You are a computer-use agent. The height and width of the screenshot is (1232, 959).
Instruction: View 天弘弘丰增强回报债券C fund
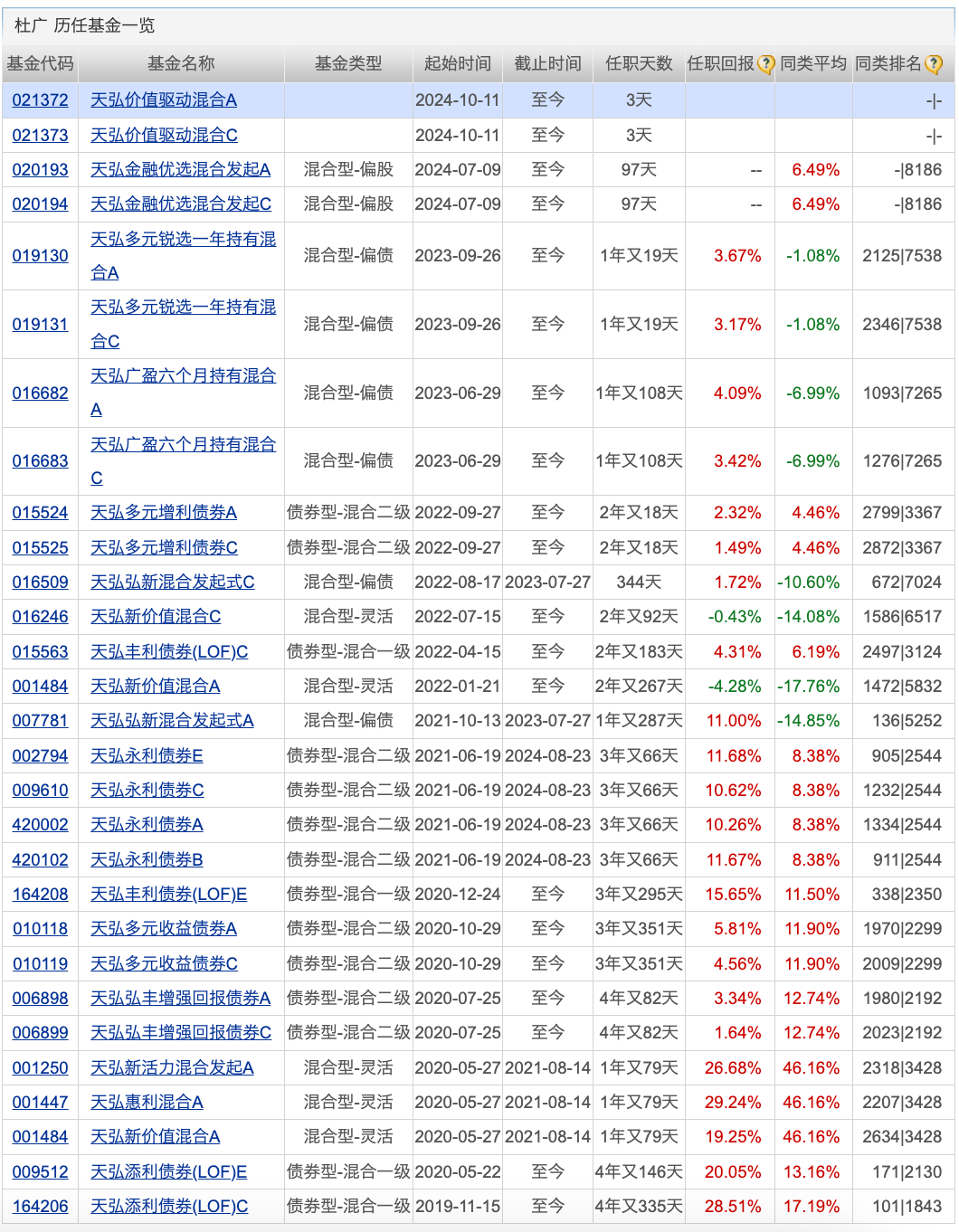180,1032
